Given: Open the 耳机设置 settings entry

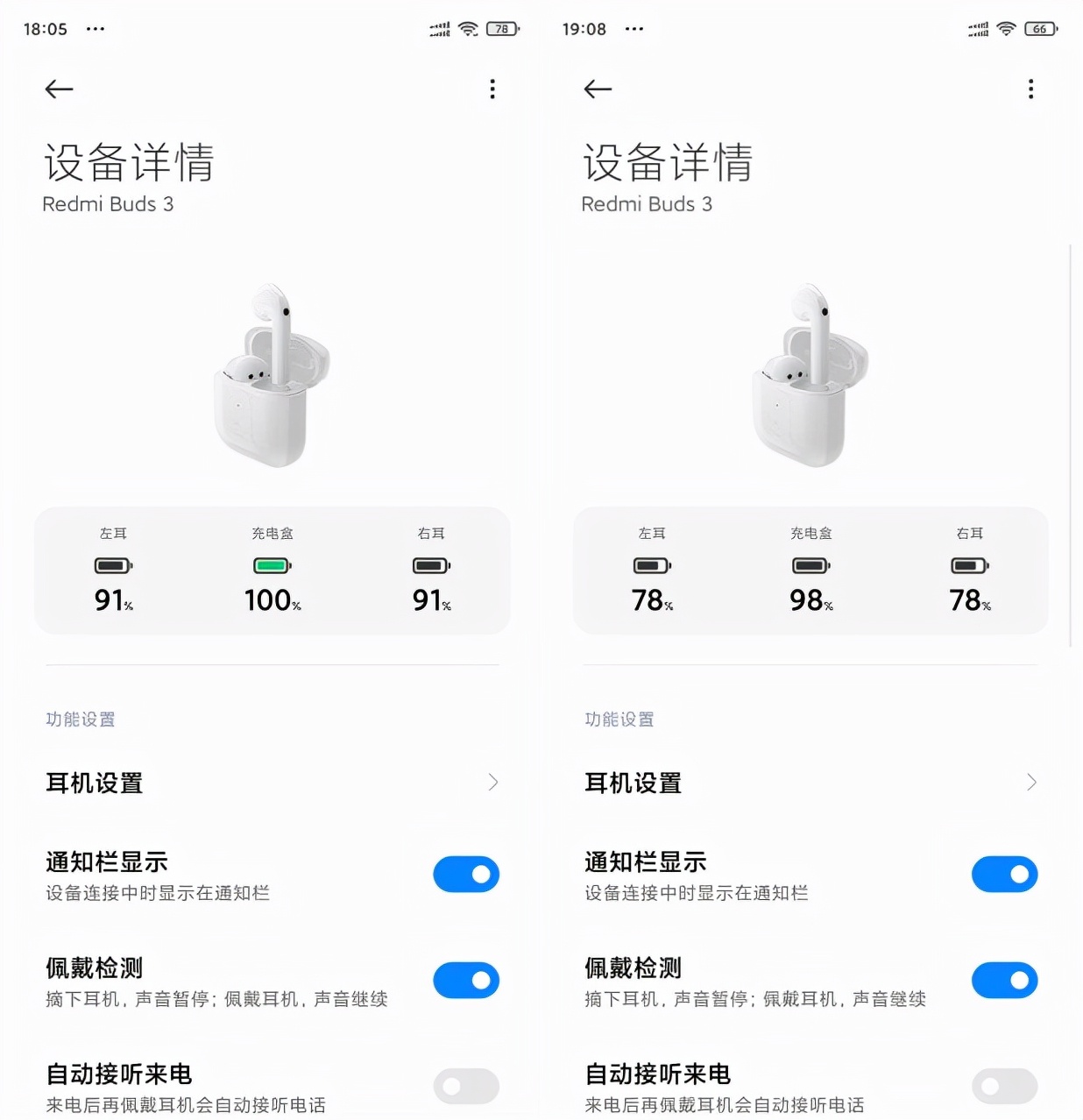Looking at the screenshot, I should 93,783.
